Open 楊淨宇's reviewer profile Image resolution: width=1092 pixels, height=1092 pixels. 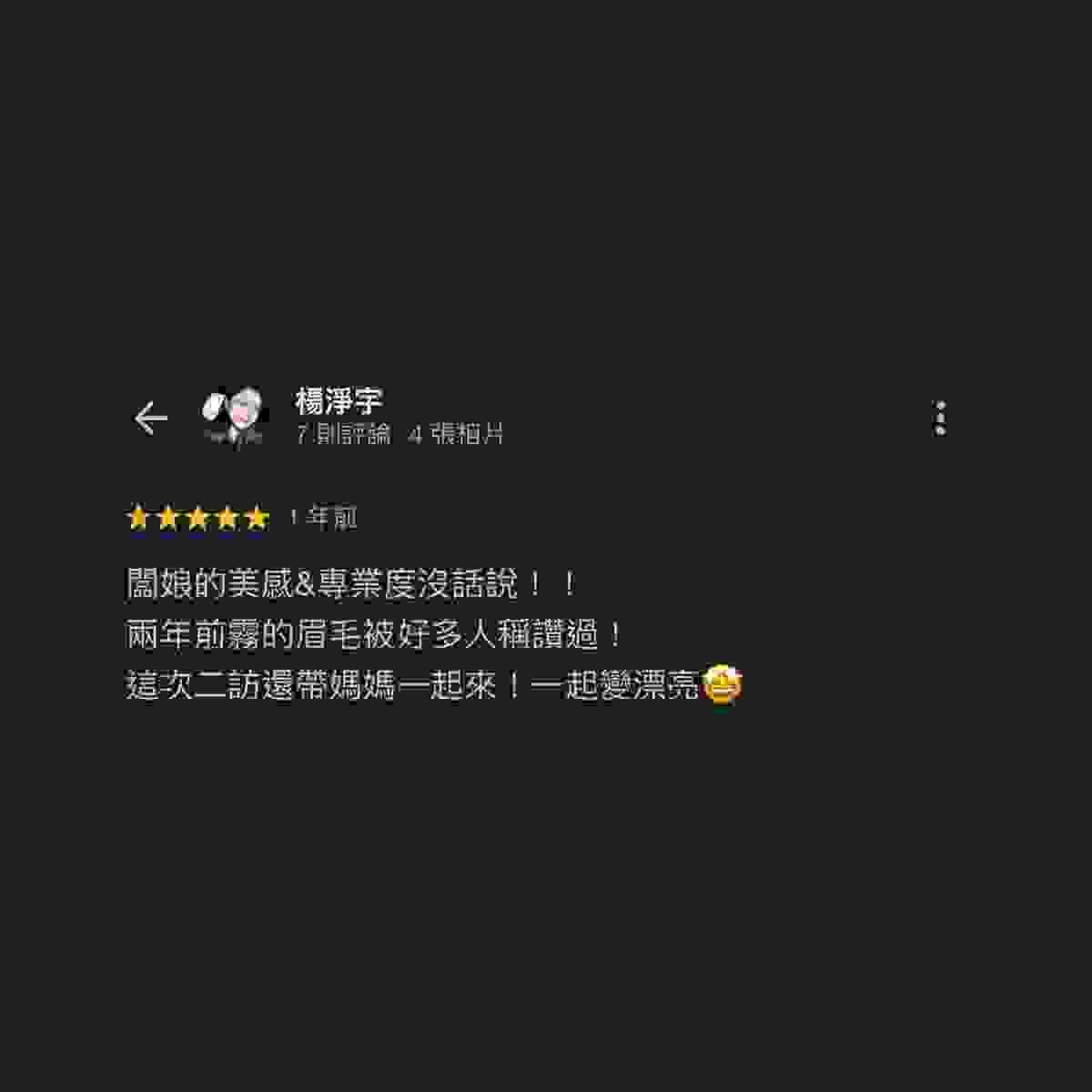[x=339, y=401]
